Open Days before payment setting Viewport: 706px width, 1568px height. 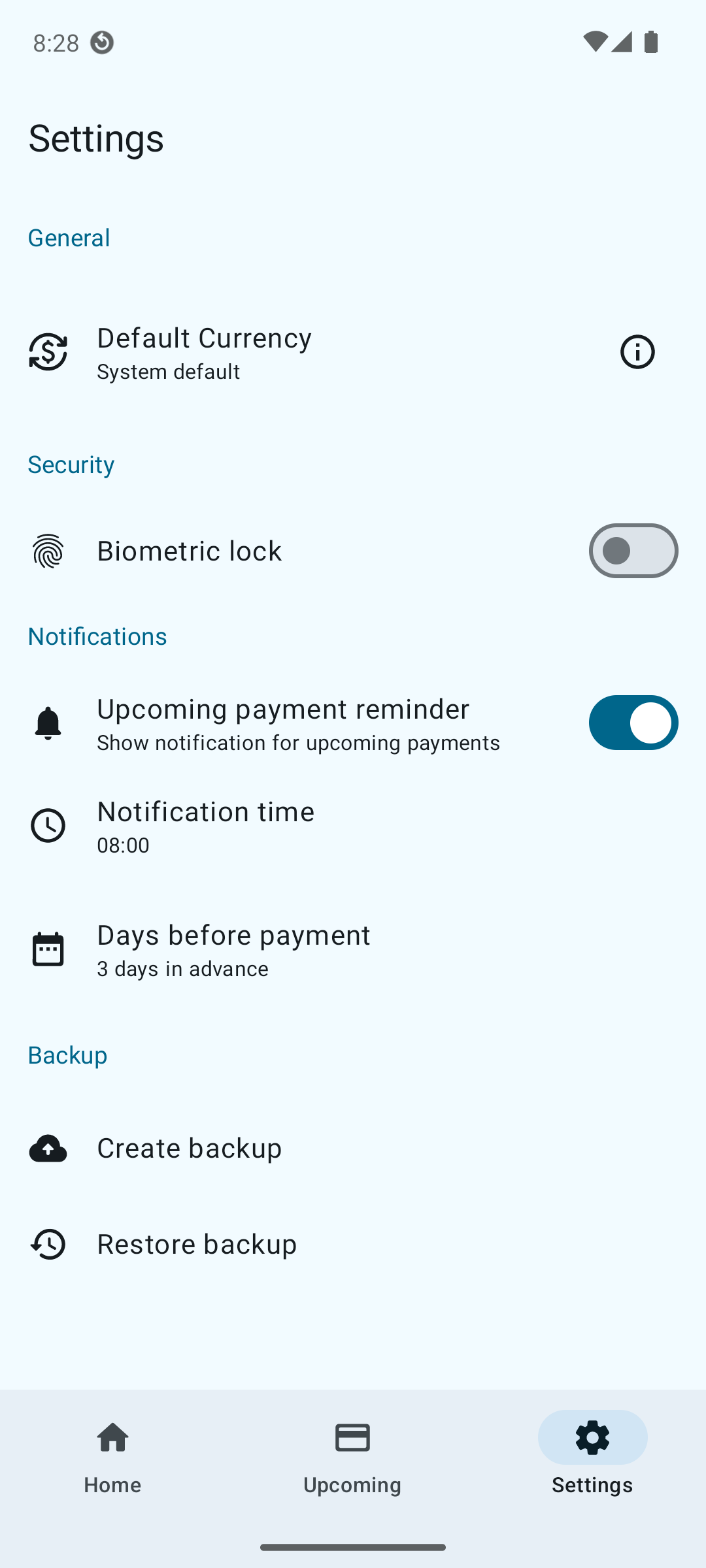[x=353, y=949]
